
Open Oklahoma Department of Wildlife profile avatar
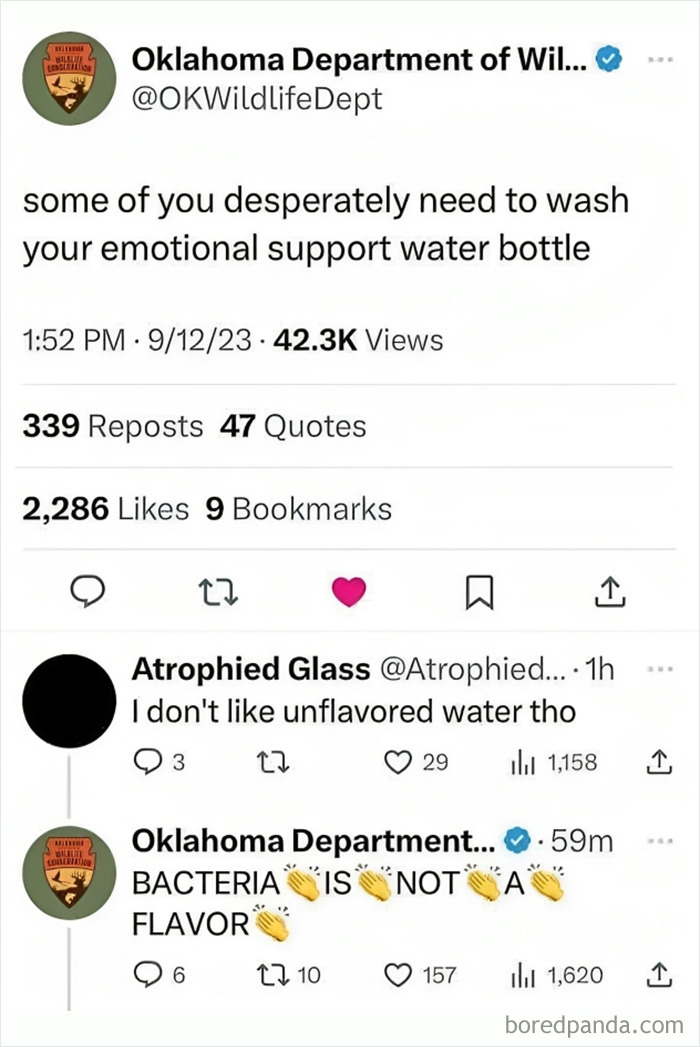point(70,78)
